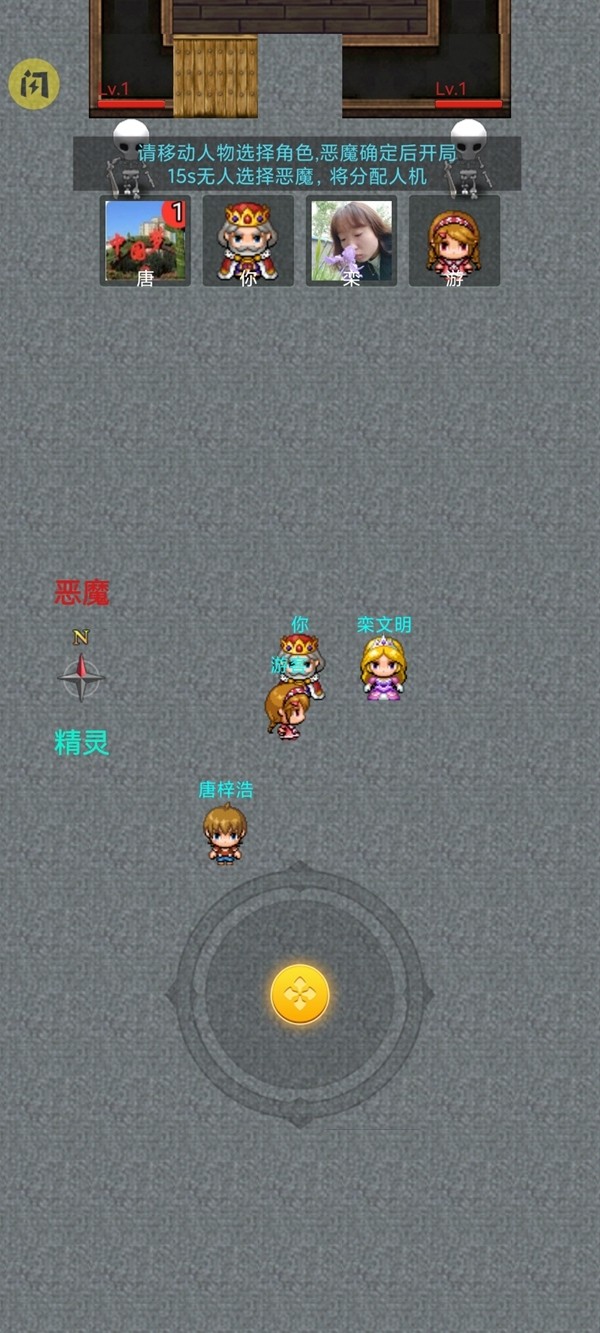The width and height of the screenshot is (600, 1333).
Task: Select the king avatar labeled 你
Action: pos(248,241)
